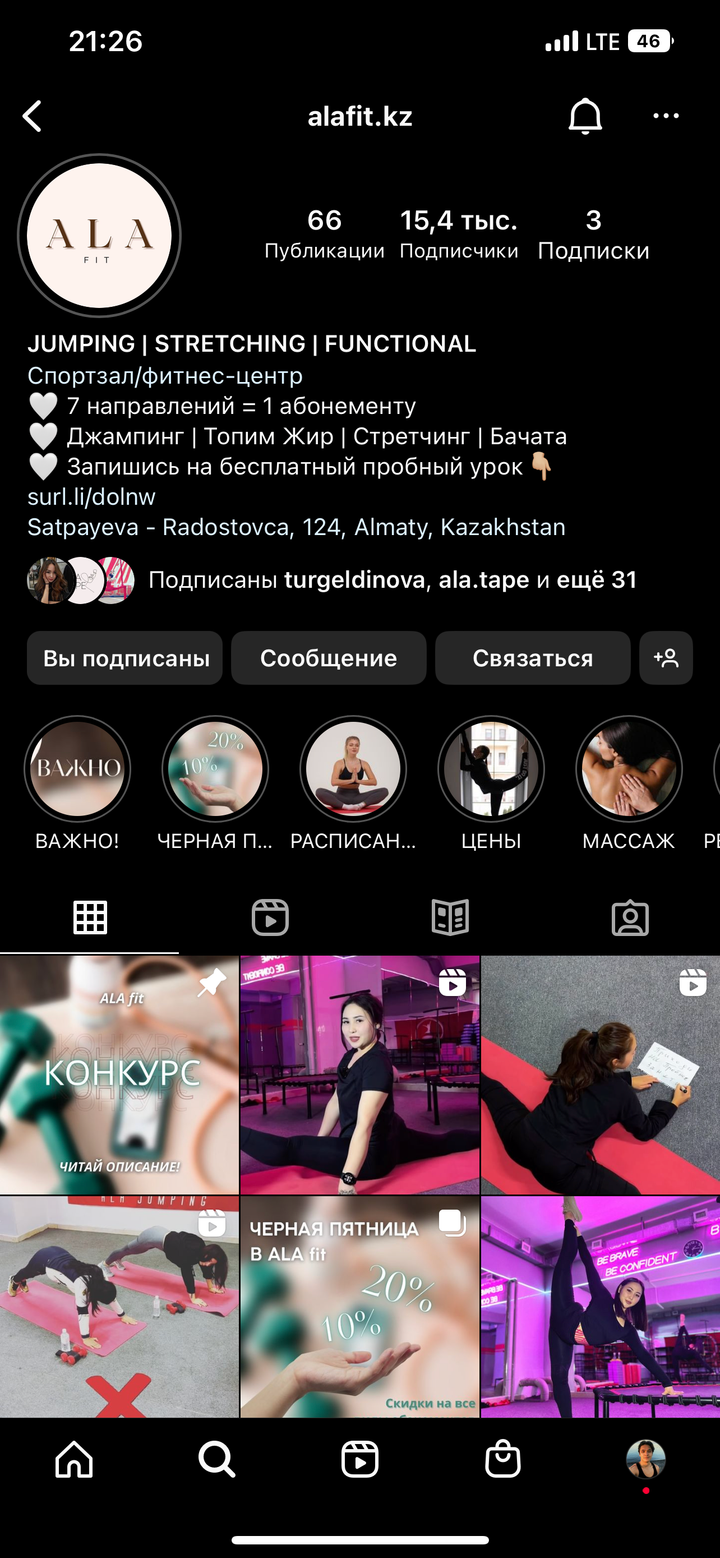Image resolution: width=720 pixels, height=1558 pixels.
Task: Open the pinned КОНКУРС post
Action: click(119, 1075)
